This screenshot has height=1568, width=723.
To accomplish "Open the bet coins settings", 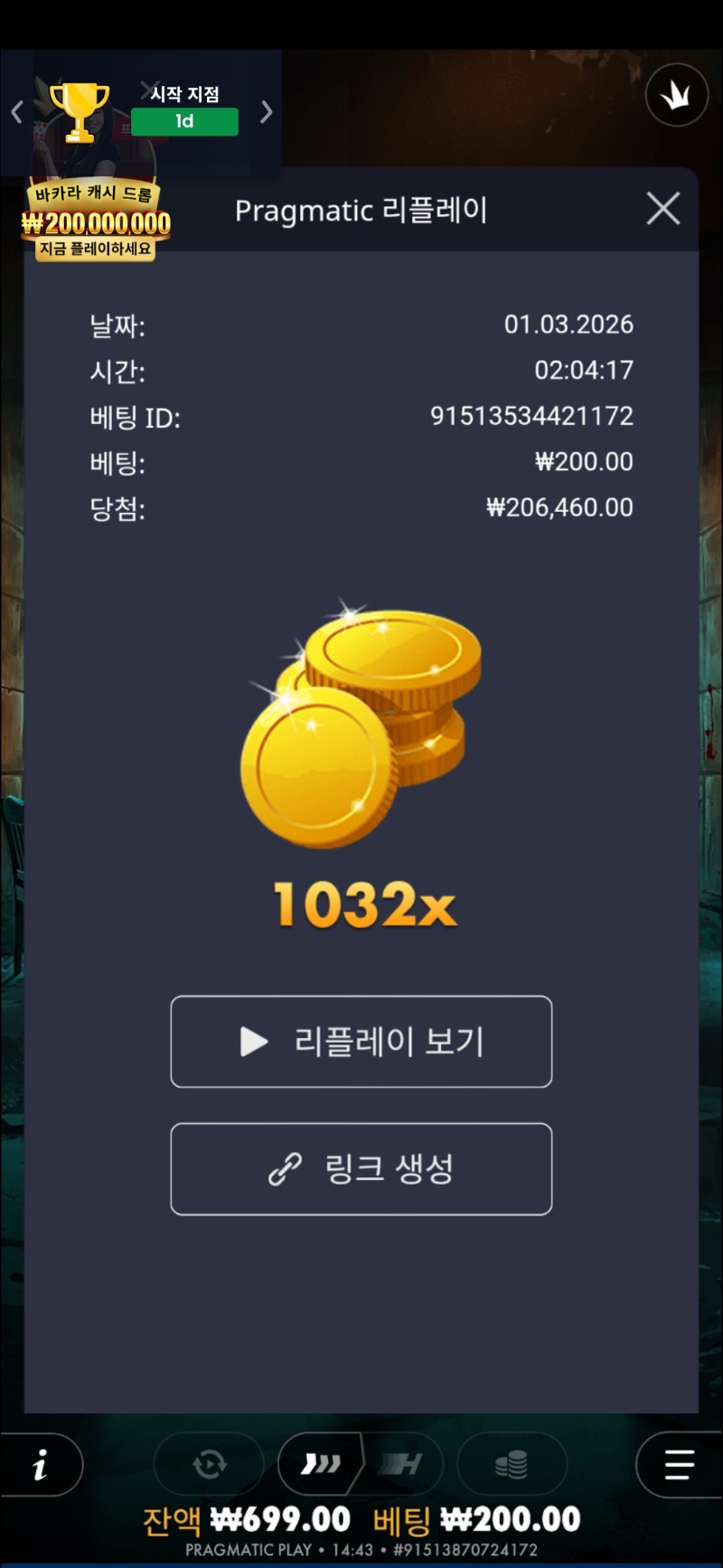I will click(x=512, y=1463).
